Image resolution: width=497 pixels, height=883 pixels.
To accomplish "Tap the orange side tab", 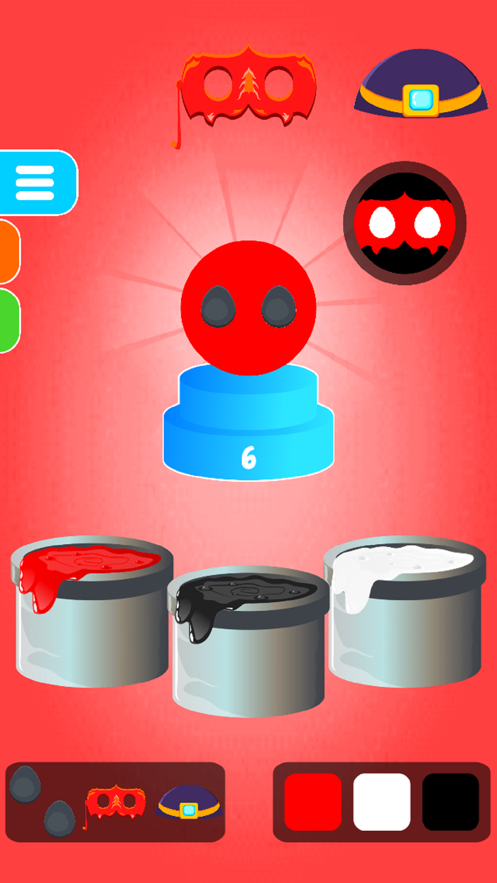I will (10, 251).
